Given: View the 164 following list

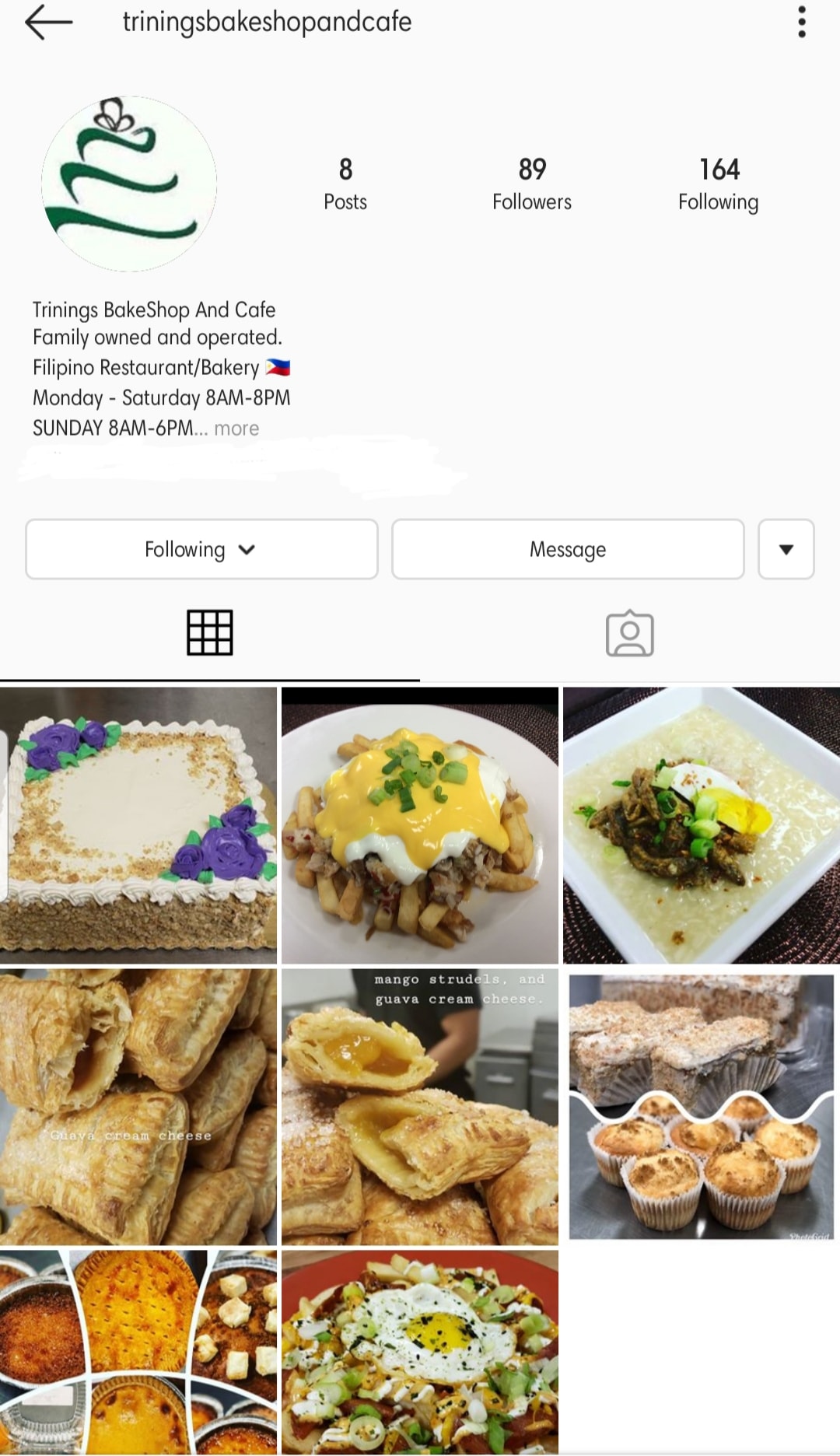Looking at the screenshot, I should [x=718, y=184].
